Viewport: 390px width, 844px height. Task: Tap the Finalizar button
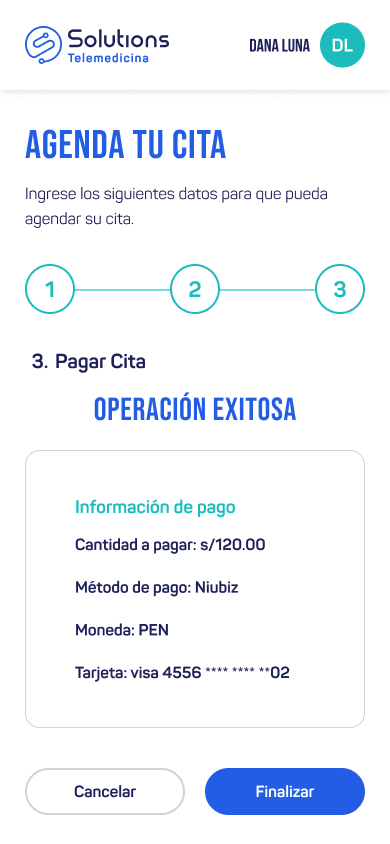(285, 791)
